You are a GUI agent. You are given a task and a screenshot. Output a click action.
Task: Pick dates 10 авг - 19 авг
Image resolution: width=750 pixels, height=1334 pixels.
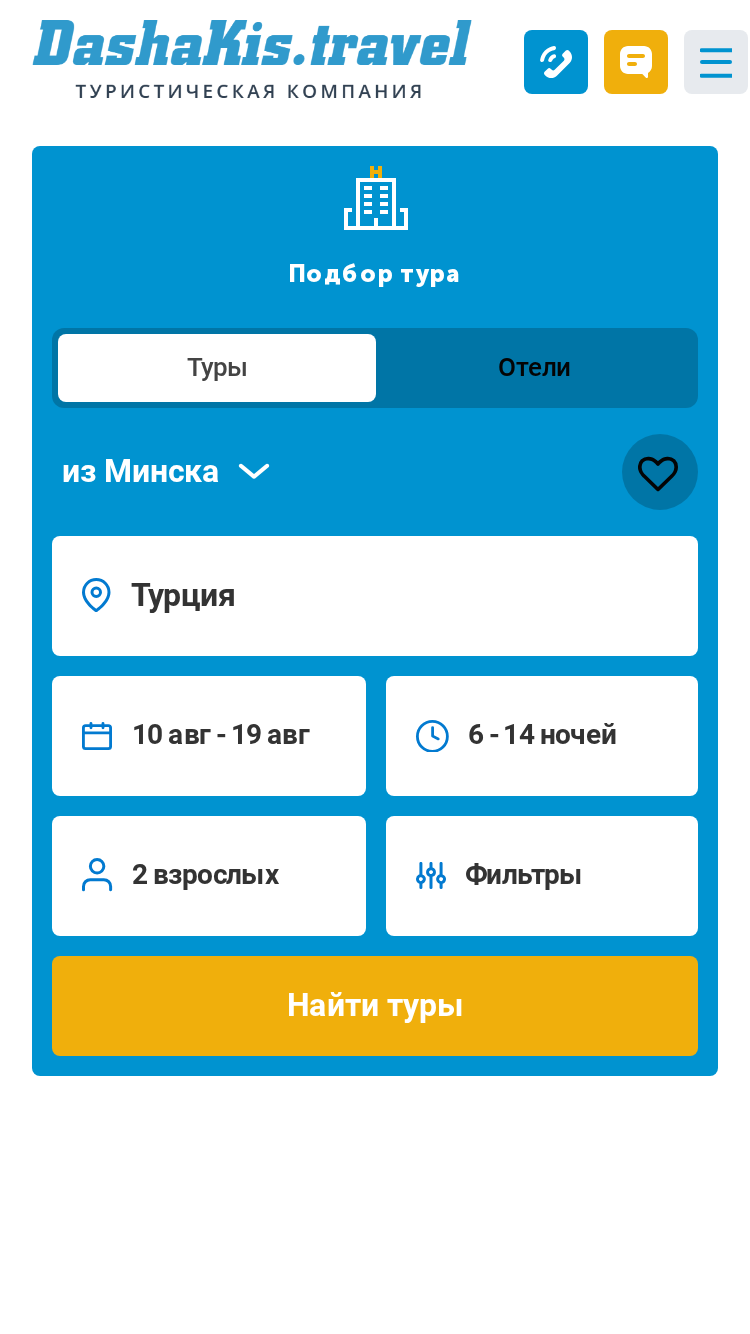tap(209, 736)
